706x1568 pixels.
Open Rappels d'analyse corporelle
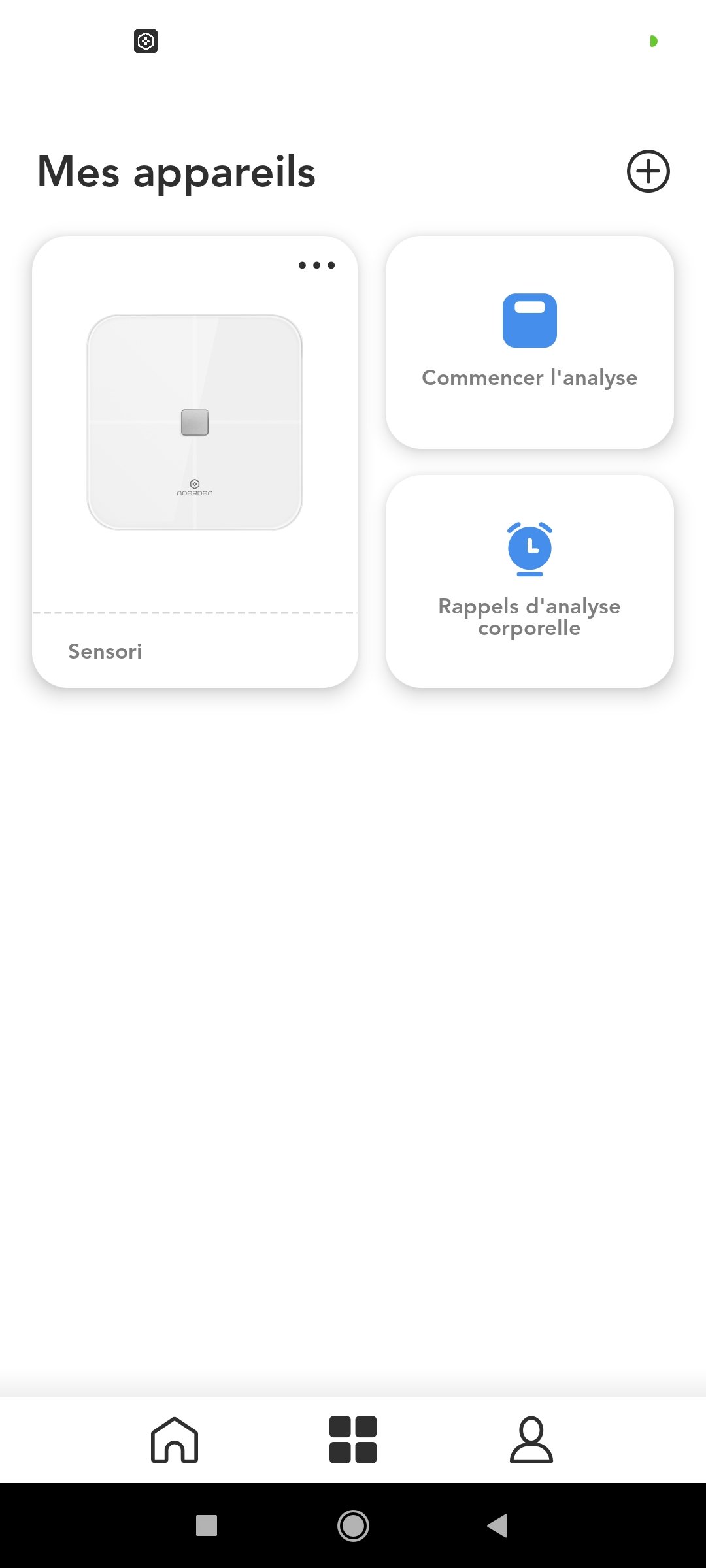pos(529,581)
